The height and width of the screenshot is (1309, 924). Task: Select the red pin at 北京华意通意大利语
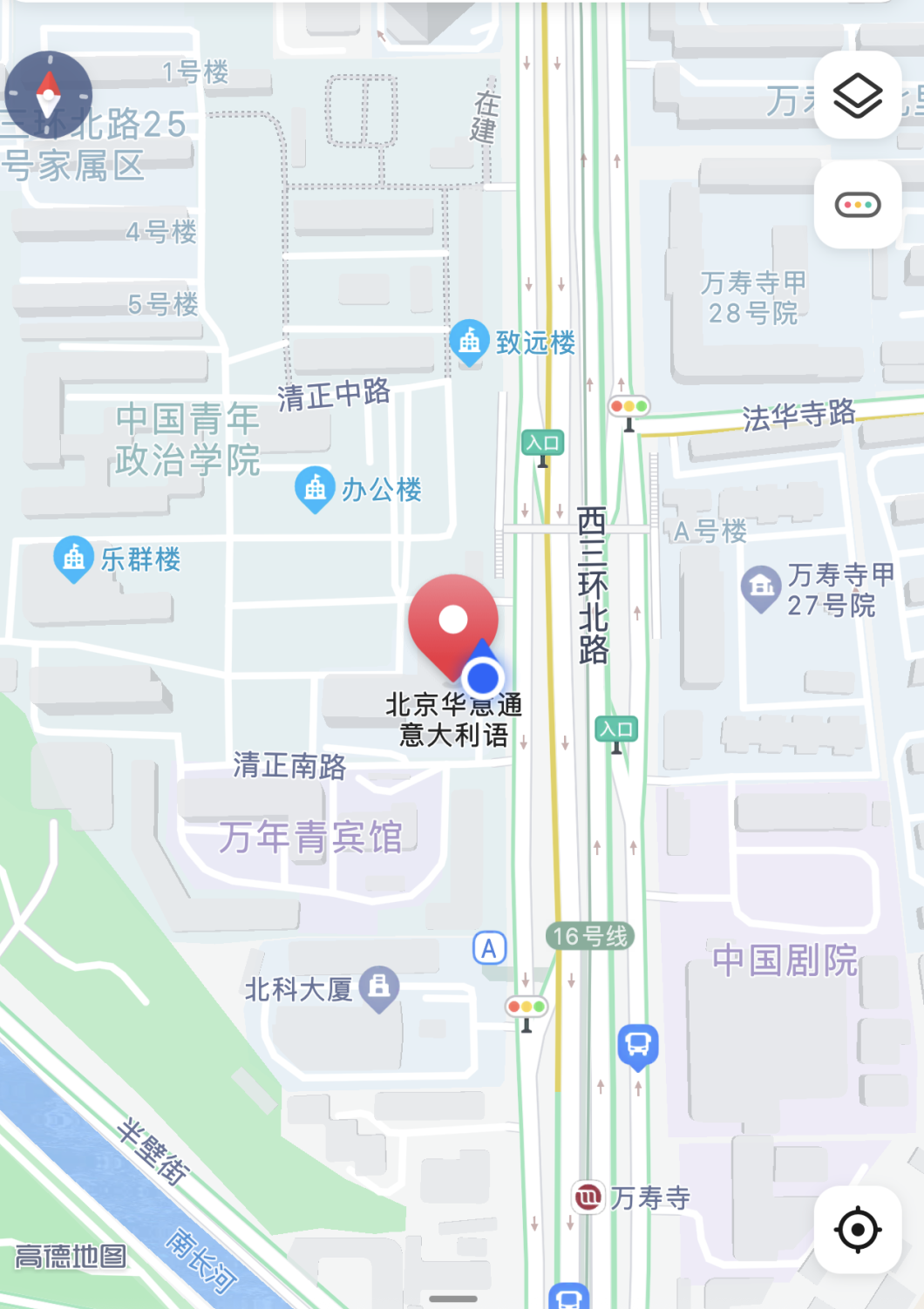pyautogui.click(x=453, y=621)
